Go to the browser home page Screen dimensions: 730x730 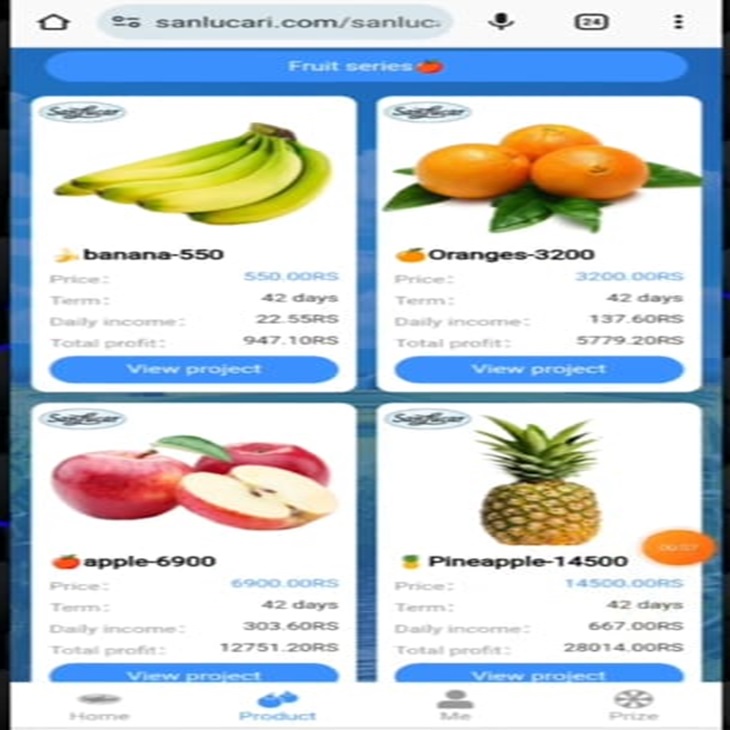pyautogui.click(x=53, y=21)
